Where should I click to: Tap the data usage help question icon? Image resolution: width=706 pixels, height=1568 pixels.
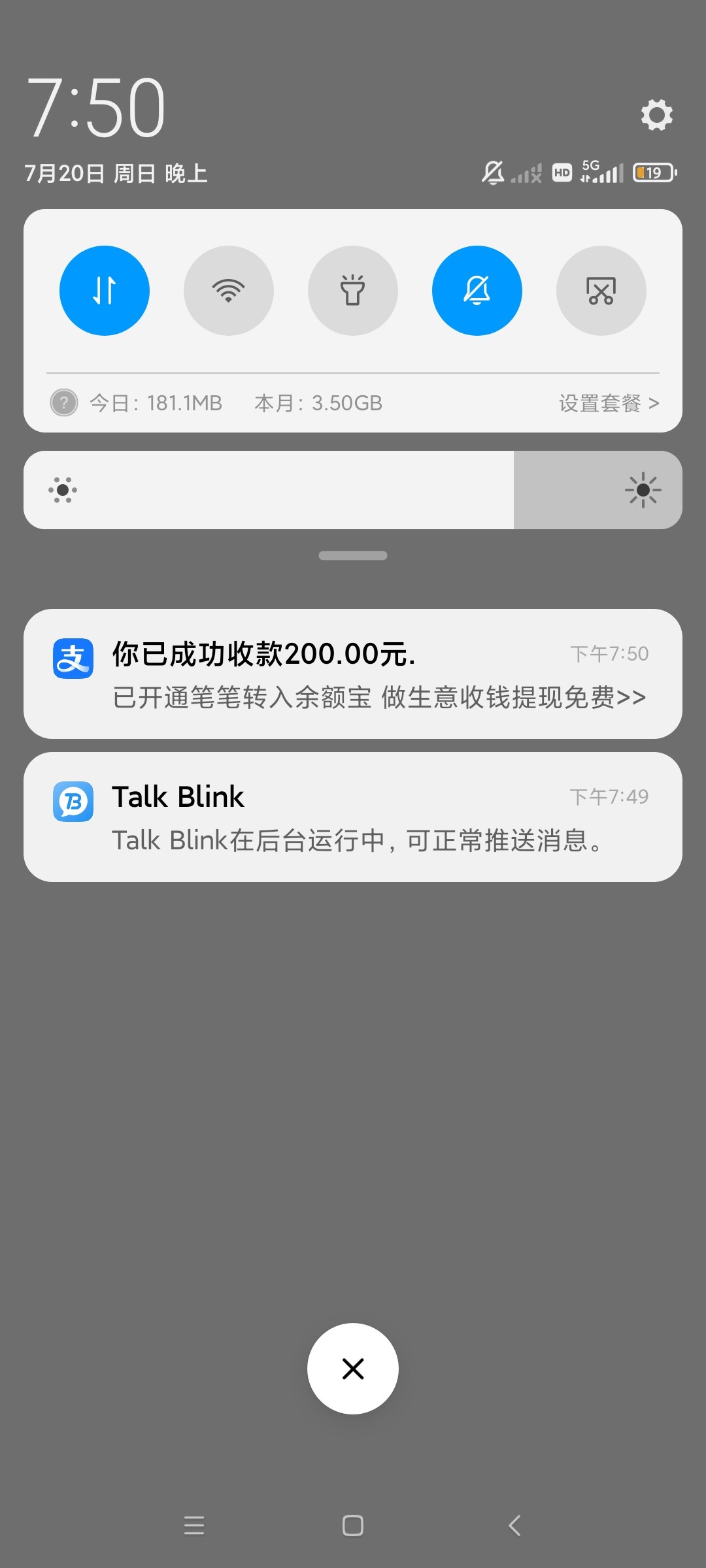(x=64, y=403)
